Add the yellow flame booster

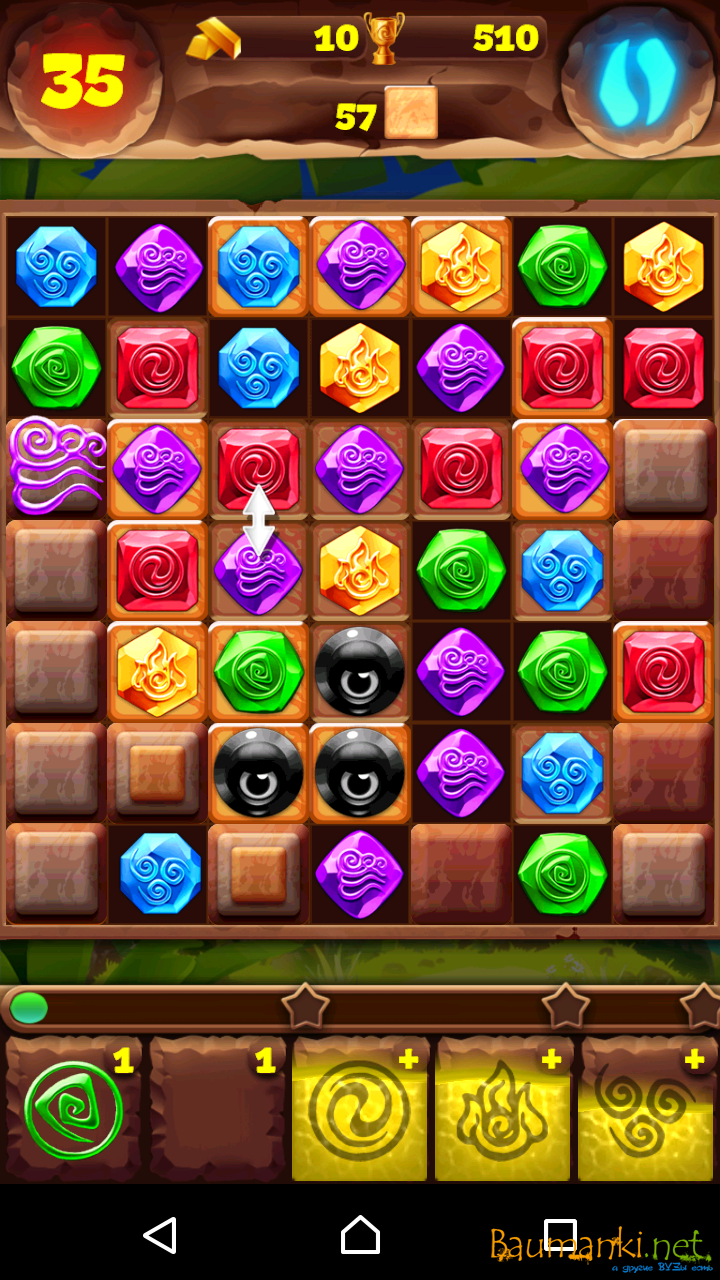tap(503, 1110)
